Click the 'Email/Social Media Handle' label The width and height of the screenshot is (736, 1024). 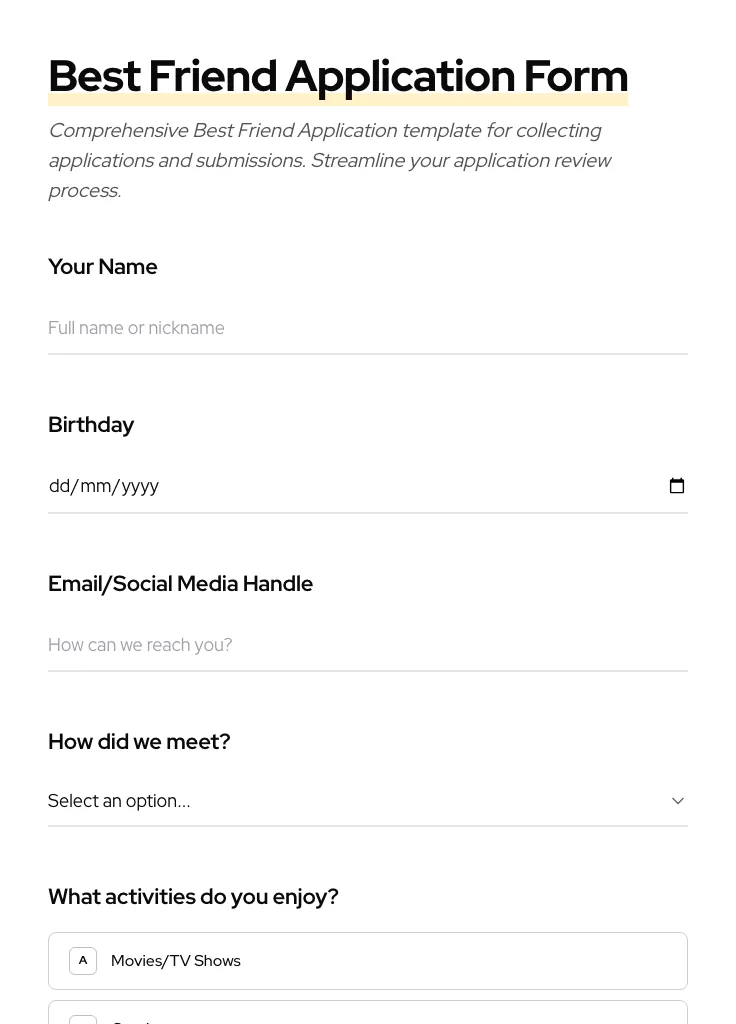(180, 583)
